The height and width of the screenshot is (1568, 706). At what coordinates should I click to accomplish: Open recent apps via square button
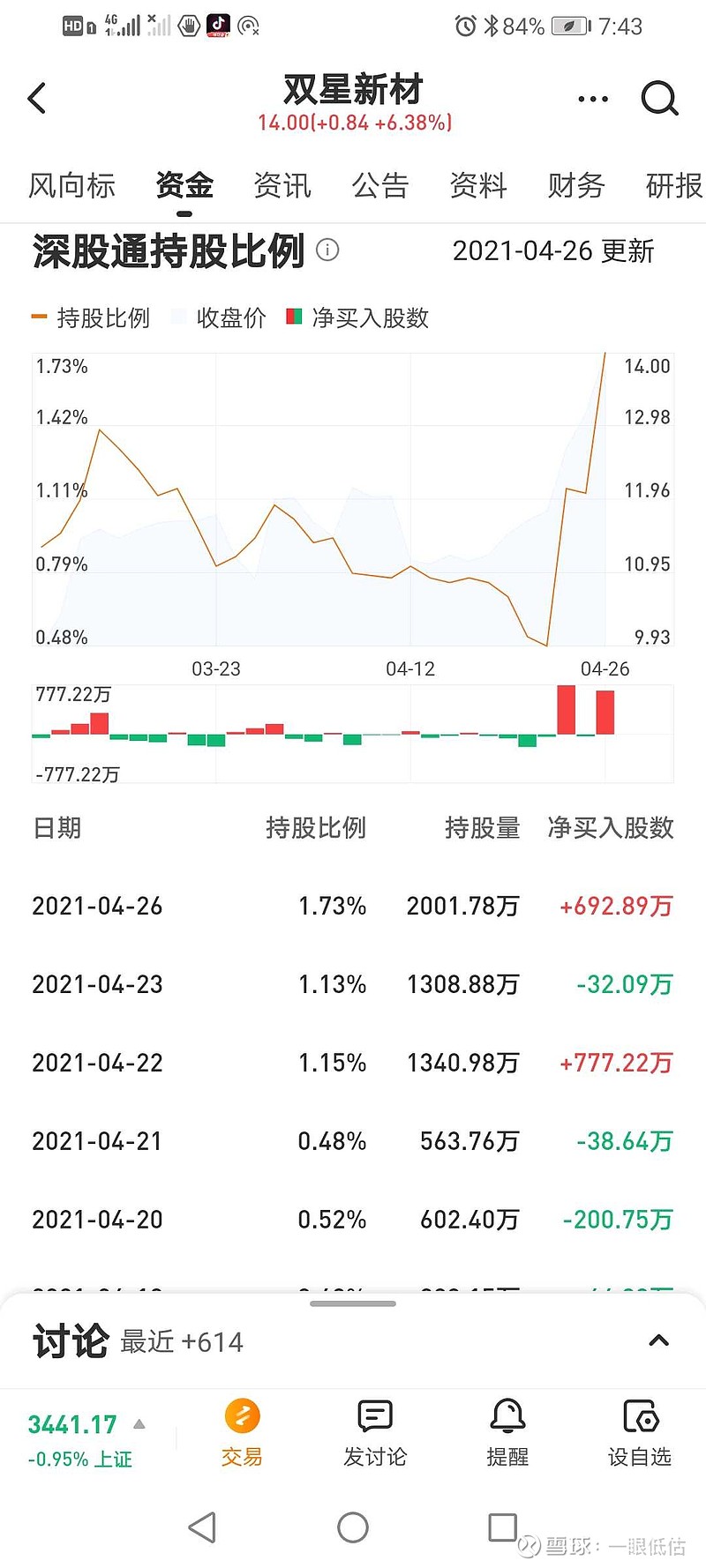[503, 1527]
